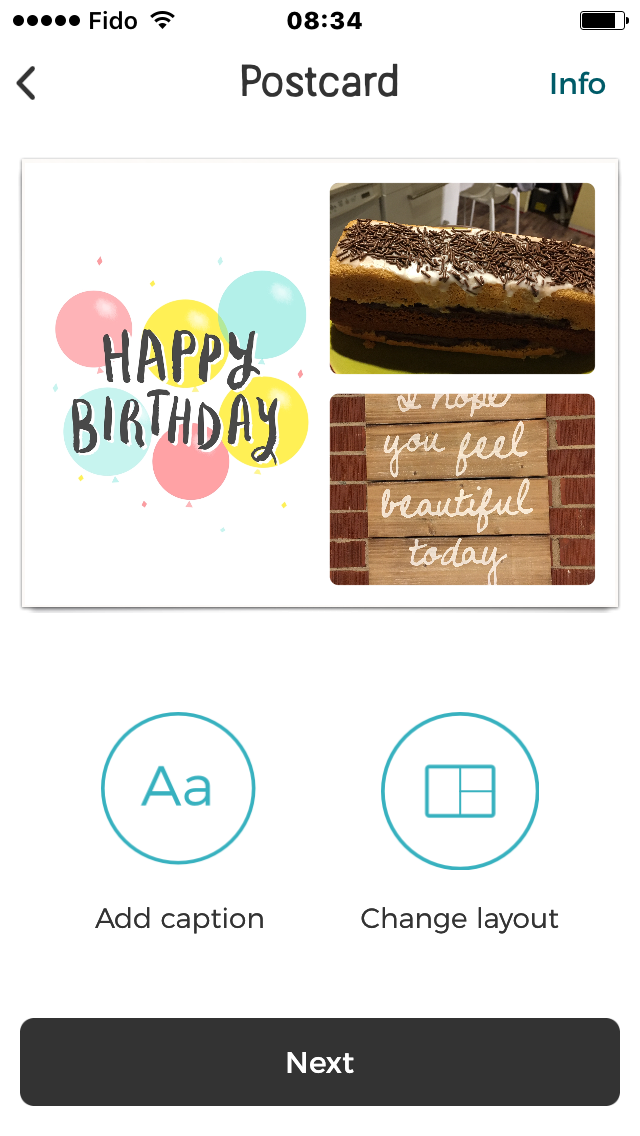The height and width of the screenshot is (1136, 640).
Task: Select the wooden sign photo on the postcard
Action: [462, 489]
